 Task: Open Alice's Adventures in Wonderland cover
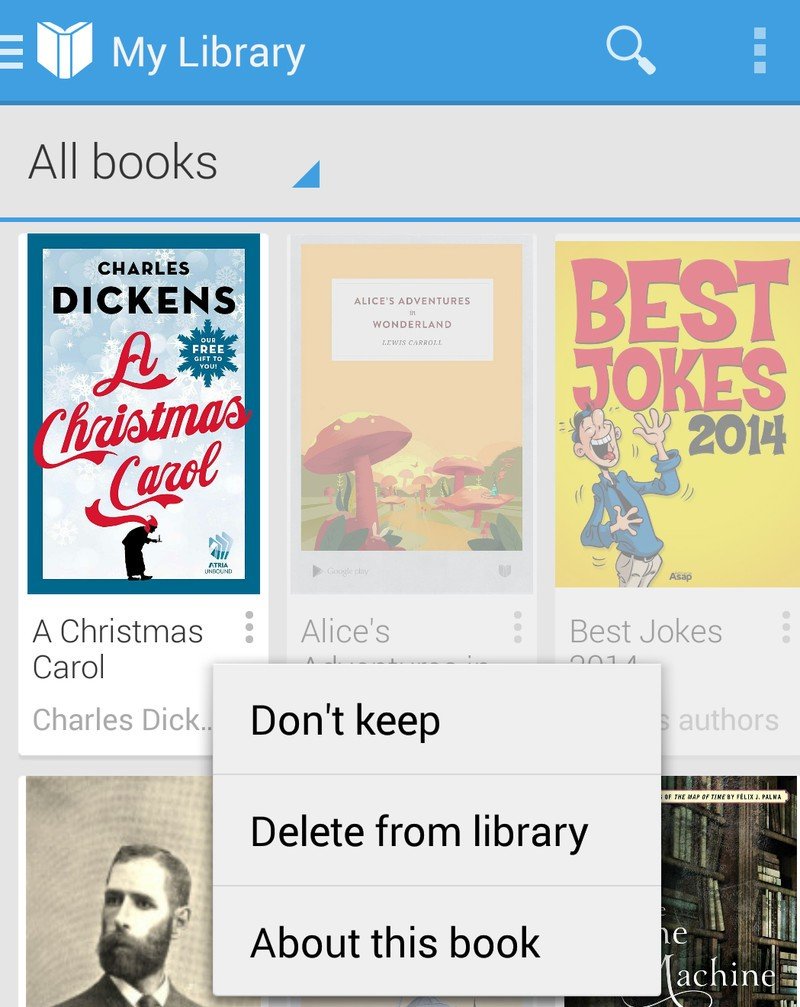coord(411,414)
